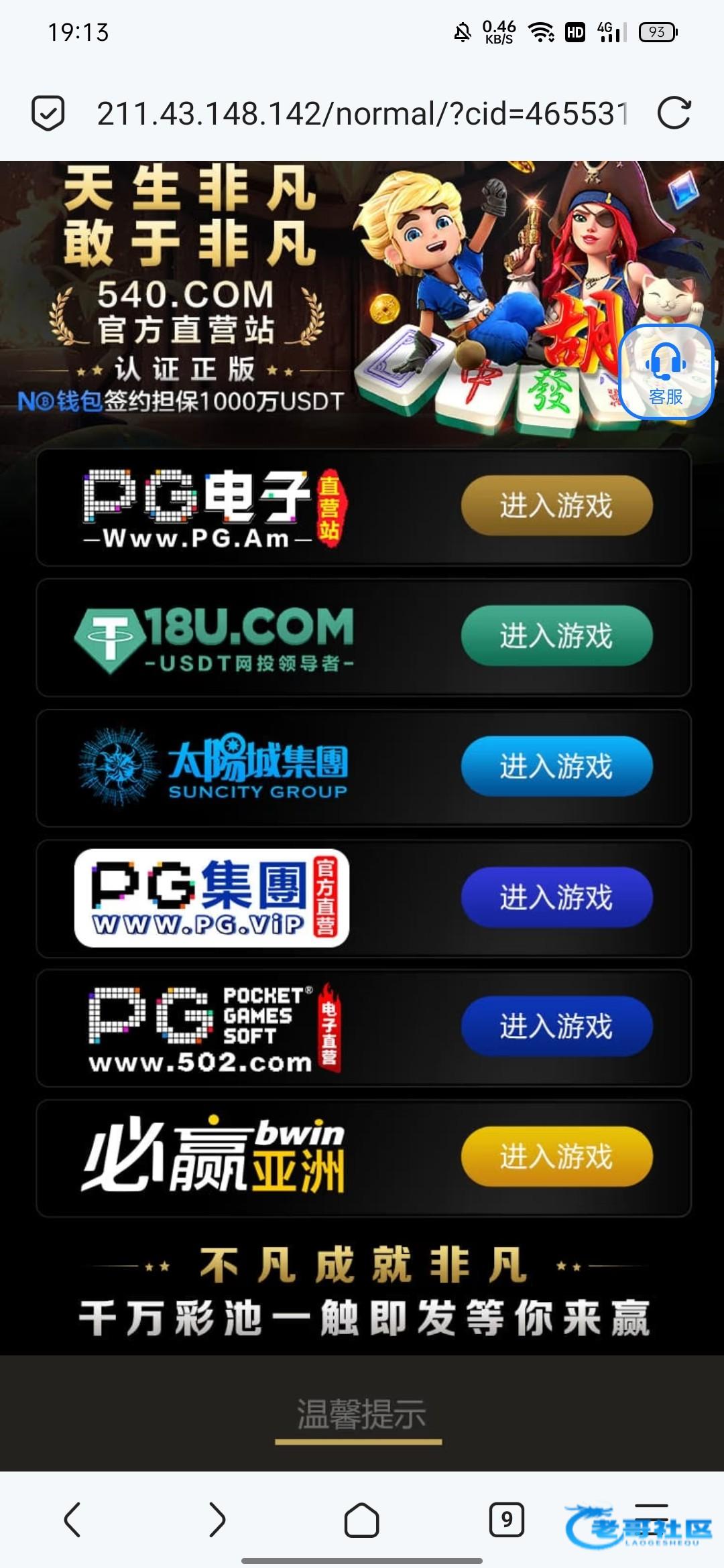
Task: View the site security shield info
Action: [48, 113]
